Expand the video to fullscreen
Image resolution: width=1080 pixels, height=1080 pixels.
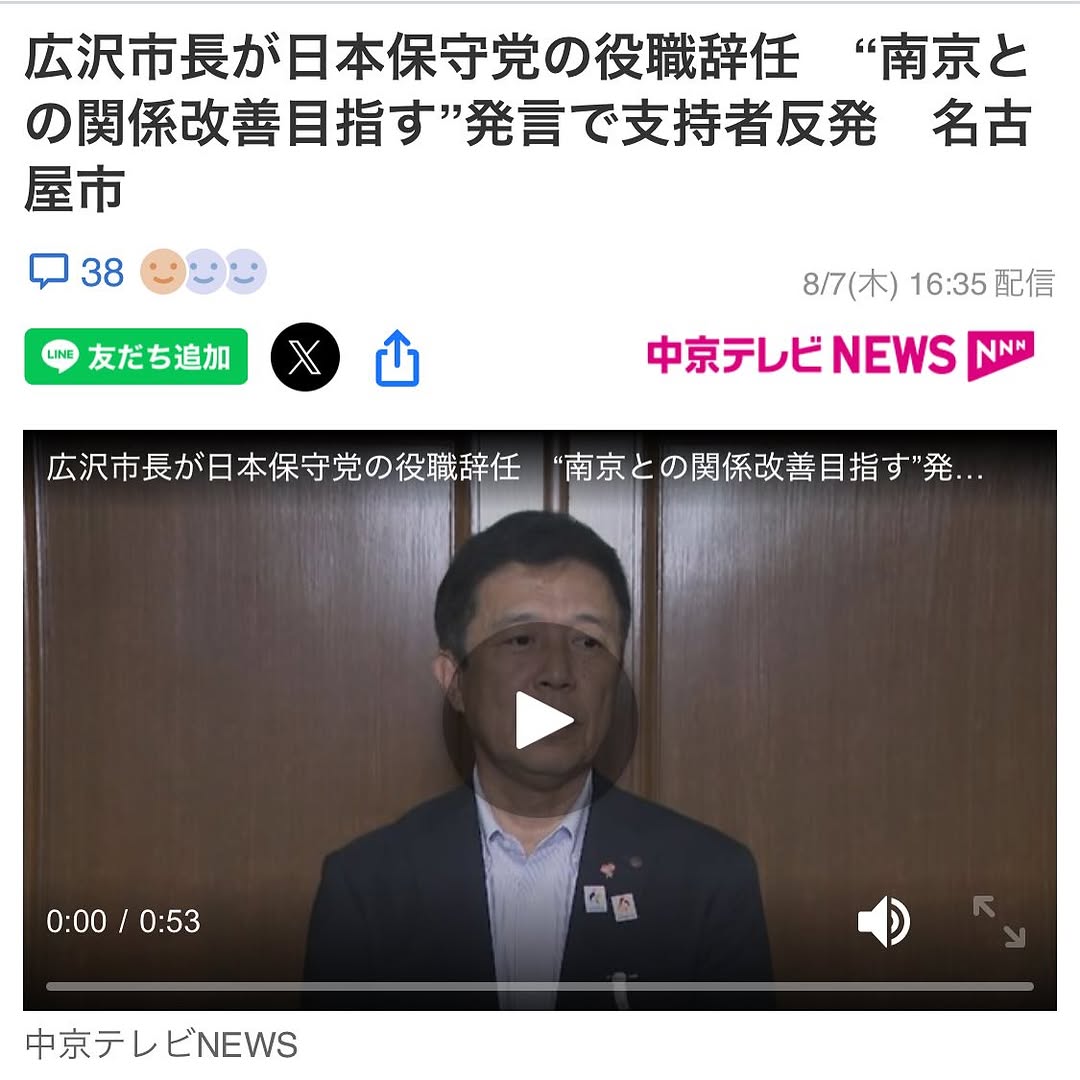[x=998, y=921]
